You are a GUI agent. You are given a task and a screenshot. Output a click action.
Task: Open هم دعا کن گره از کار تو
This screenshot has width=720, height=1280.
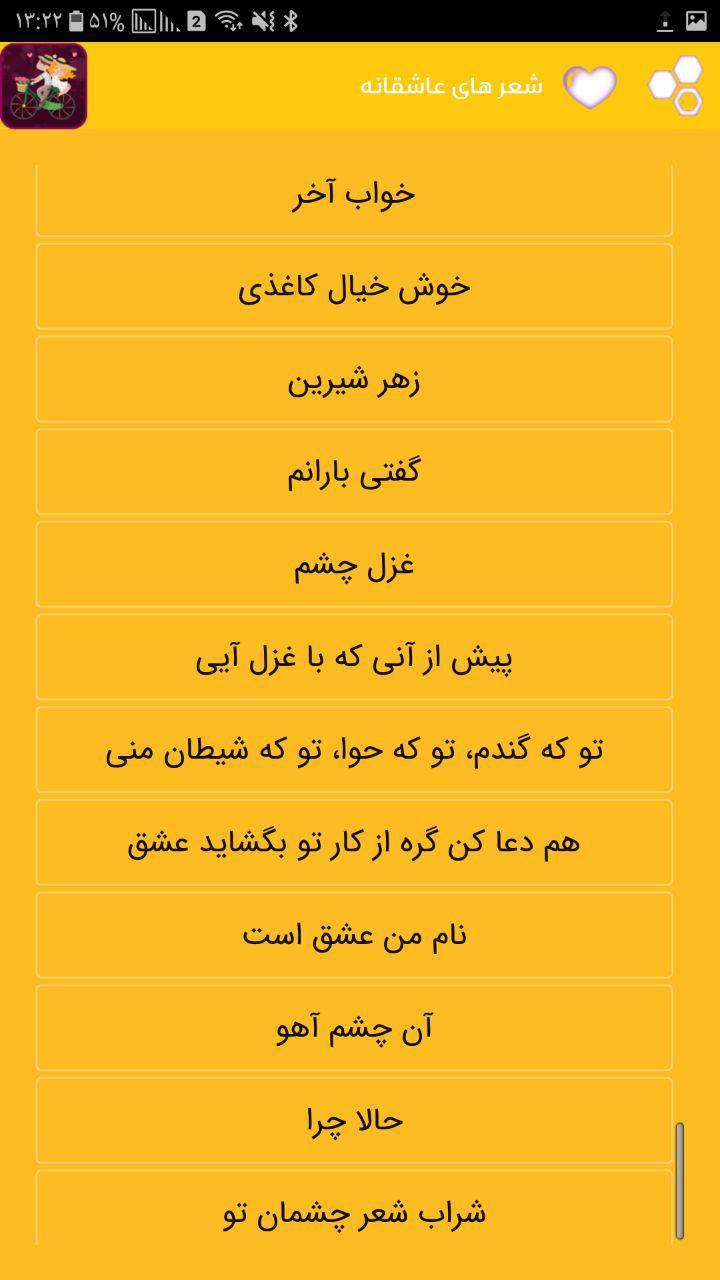[x=354, y=842]
